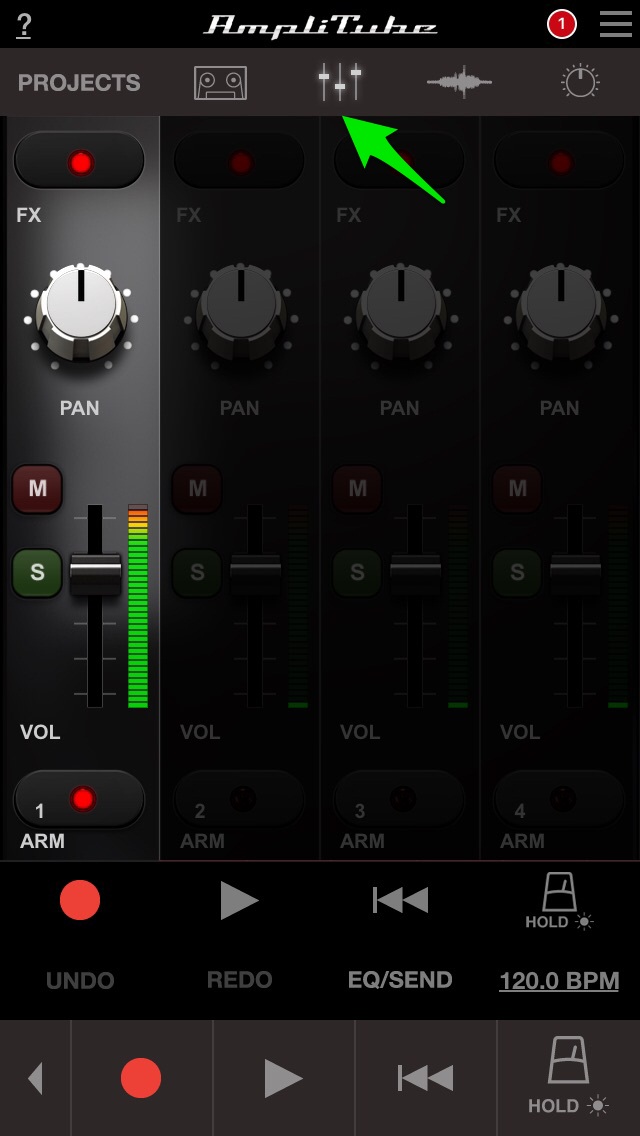The height and width of the screenshot is (1136, 640).
Task: Open the dial icon in the top bar
Action: pyautogui.click(x=580, y=82)
